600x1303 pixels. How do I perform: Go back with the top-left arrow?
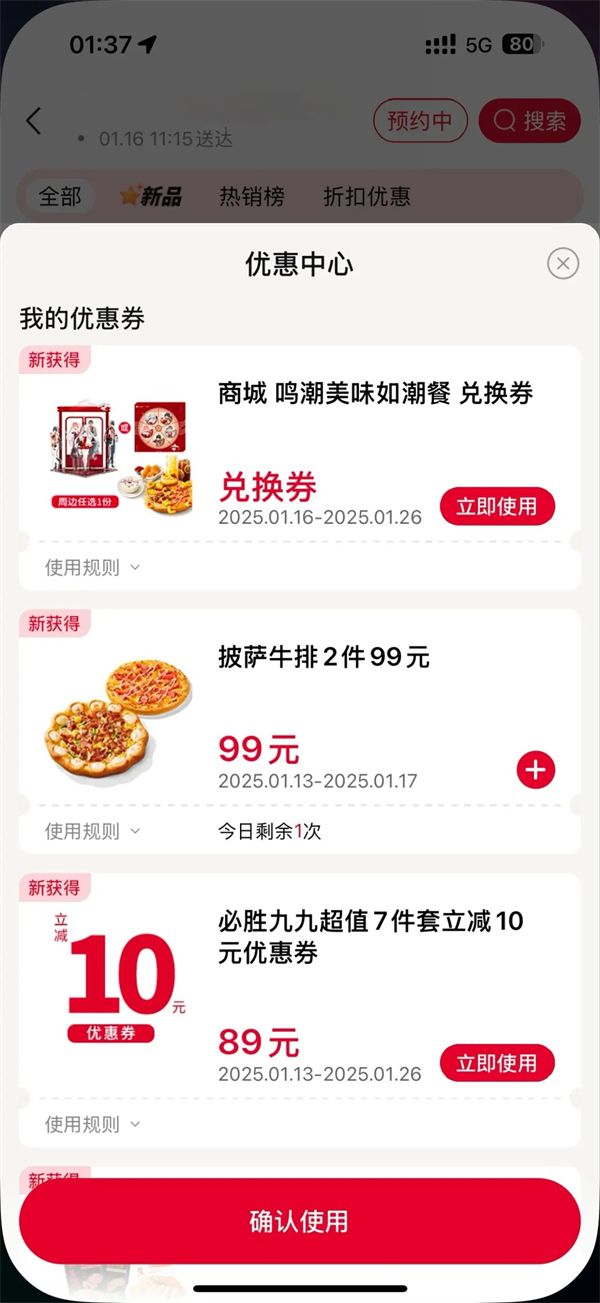[x=34, y=121]
